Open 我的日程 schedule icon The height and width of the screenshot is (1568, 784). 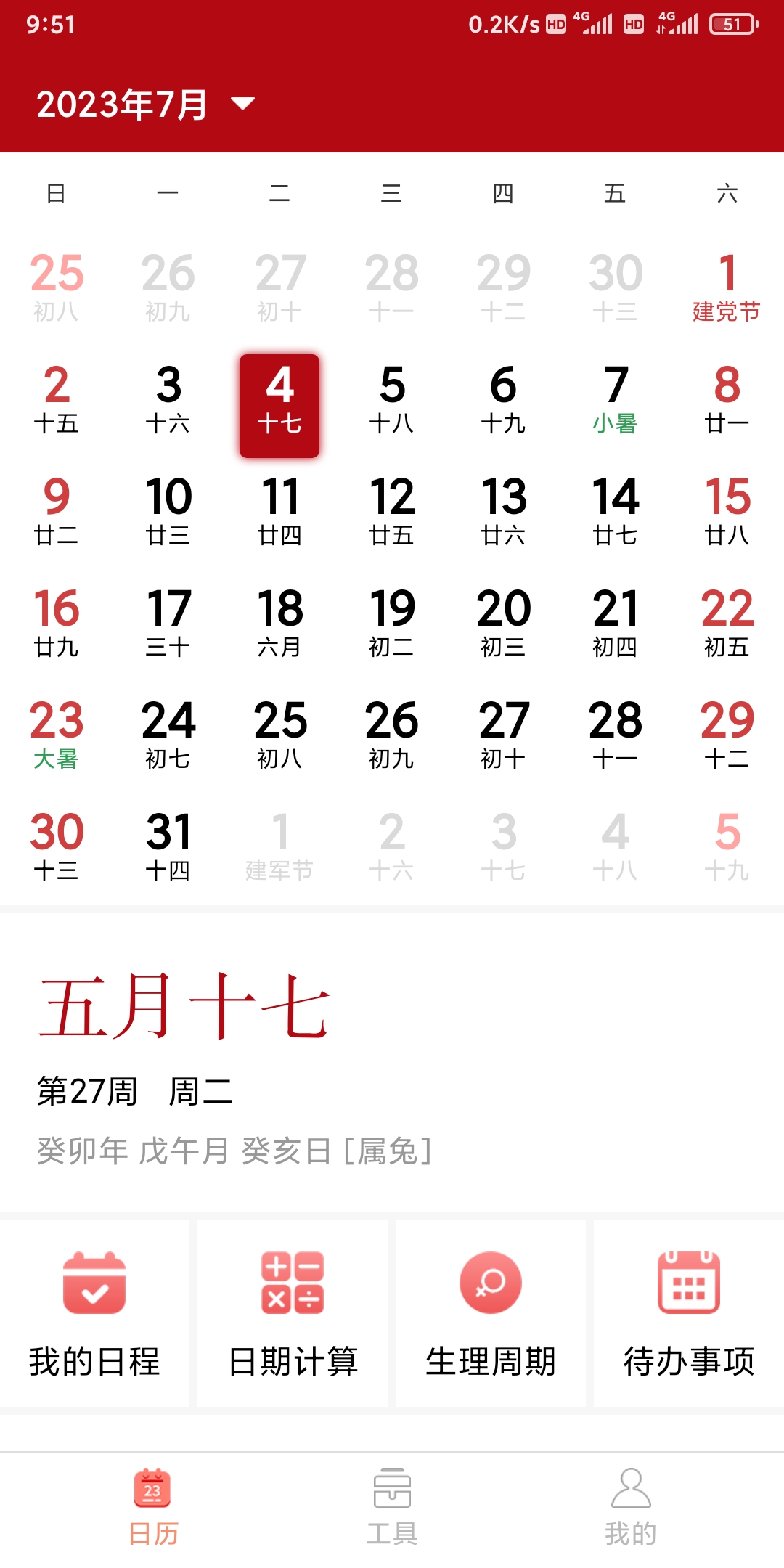[95, 1283]
